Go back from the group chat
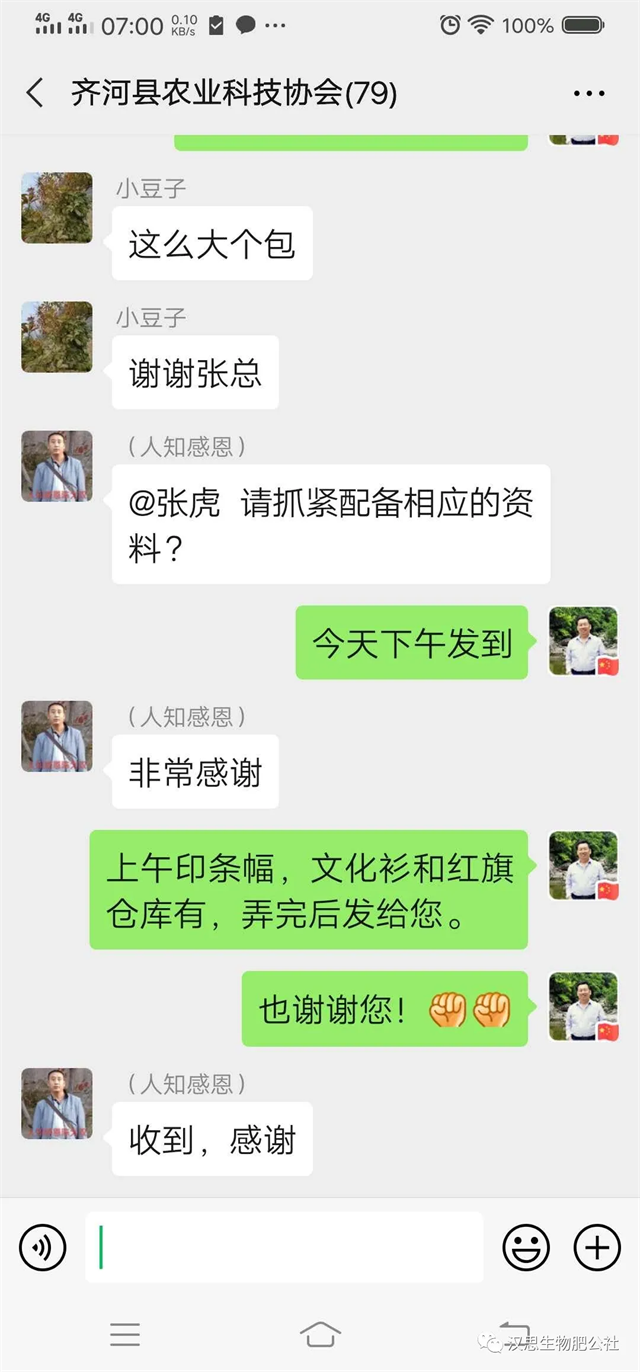This screenshot has width=640, height=1372. click(35, 93)
